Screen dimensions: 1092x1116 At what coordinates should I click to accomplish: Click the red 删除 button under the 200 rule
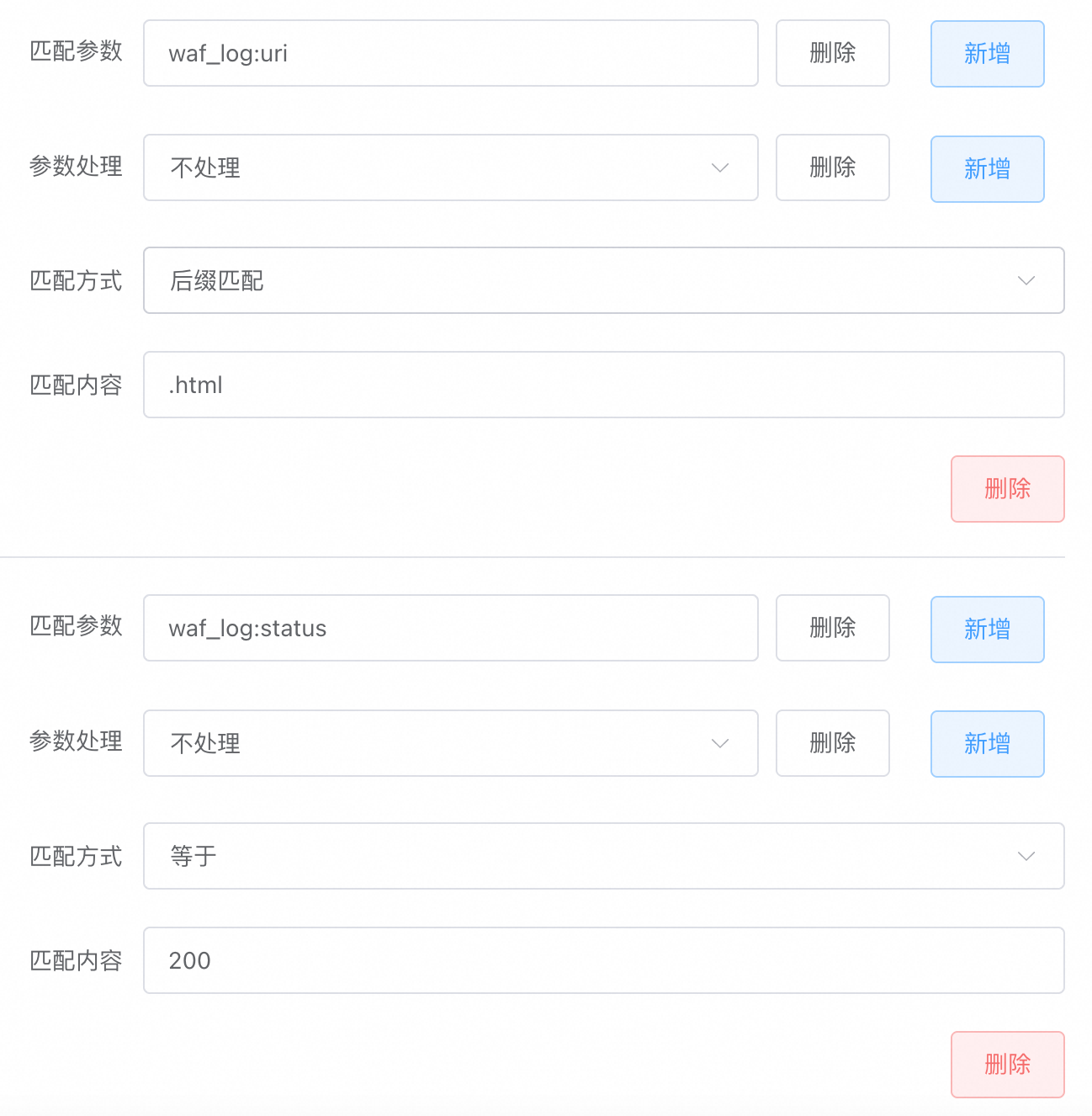1007,1065
